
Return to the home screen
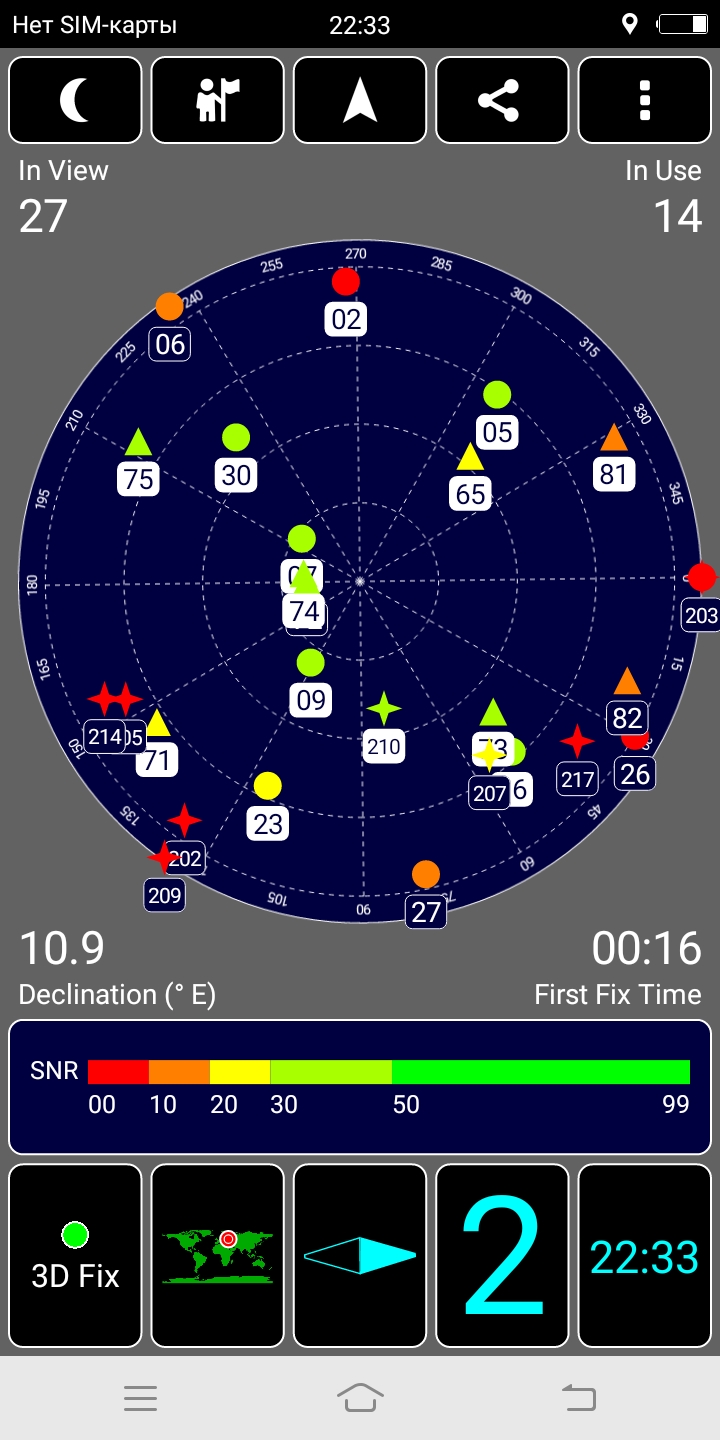click(360, 1398)
